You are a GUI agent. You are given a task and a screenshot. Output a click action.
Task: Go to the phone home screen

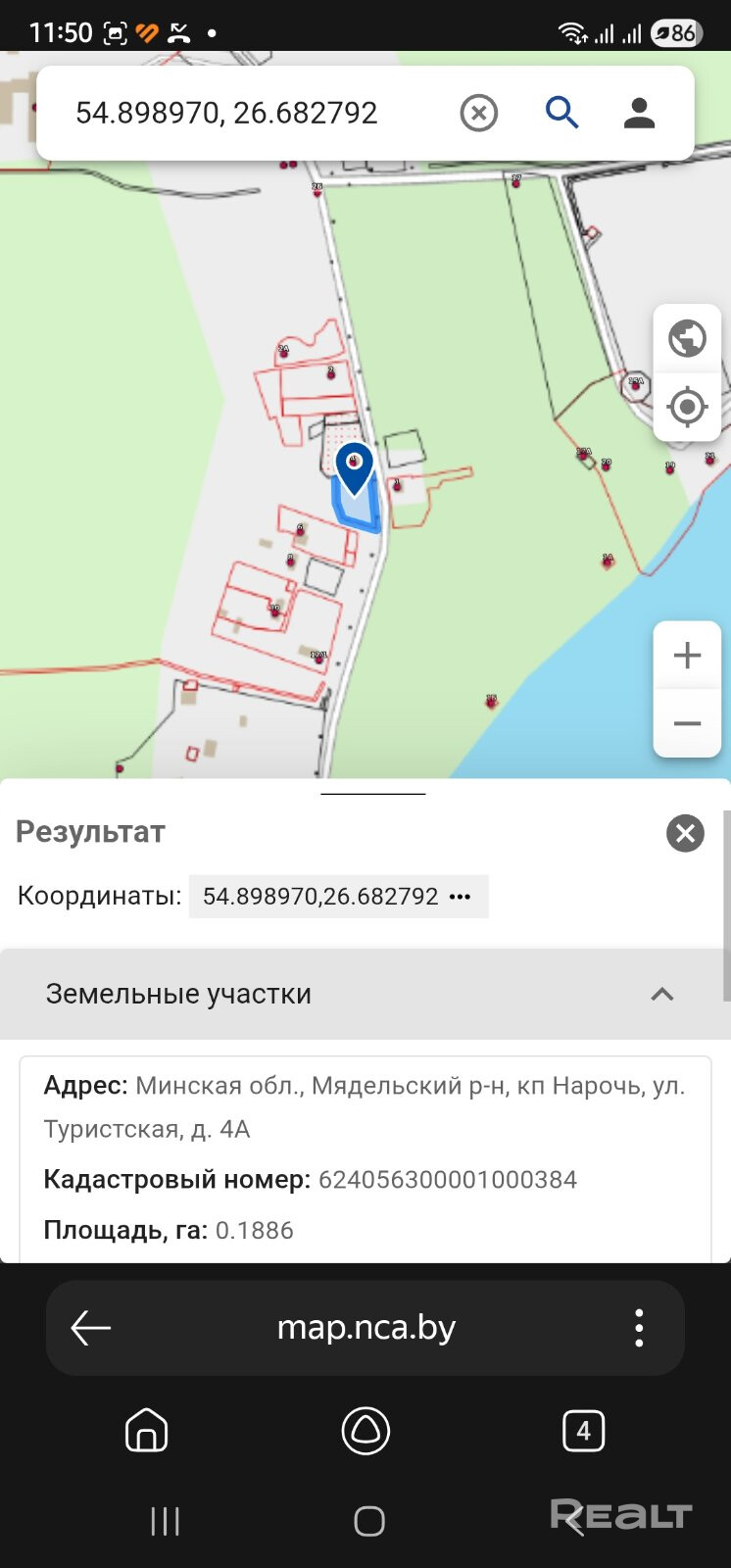(368, 1521)
